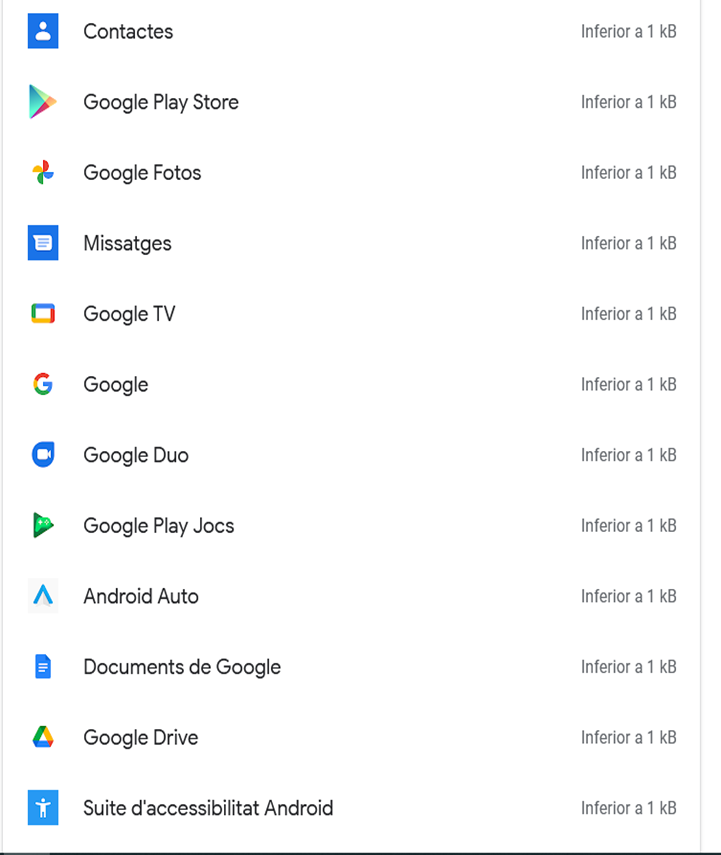Viewport: 721px width, 855px height.
Task: Open Google Play Jocs row
Action: [x=159, y=526]
